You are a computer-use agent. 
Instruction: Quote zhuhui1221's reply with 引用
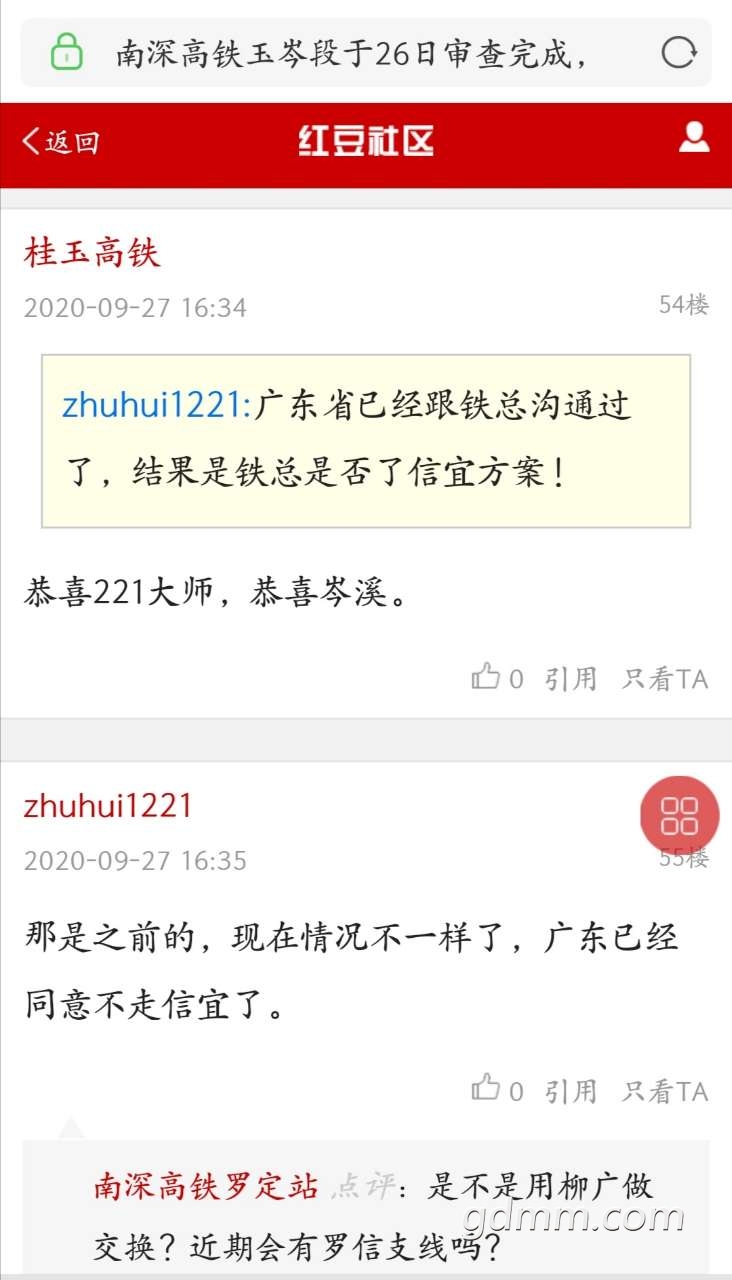pos(570,1091)
